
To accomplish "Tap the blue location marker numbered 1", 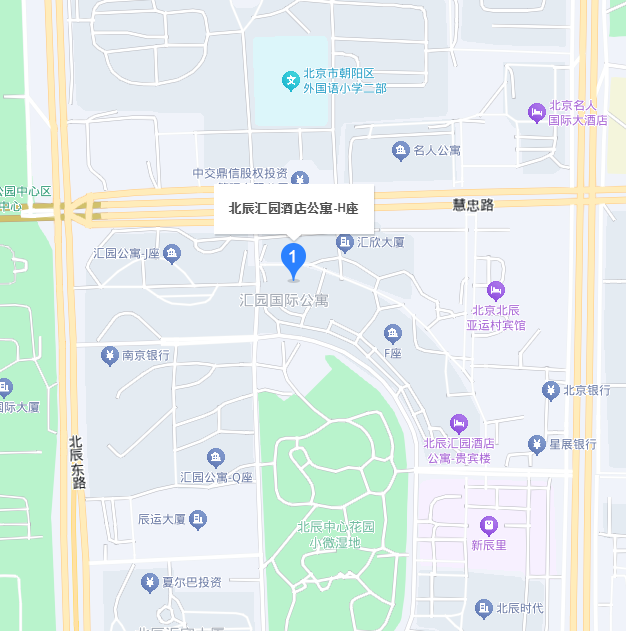I will [293, 260].
